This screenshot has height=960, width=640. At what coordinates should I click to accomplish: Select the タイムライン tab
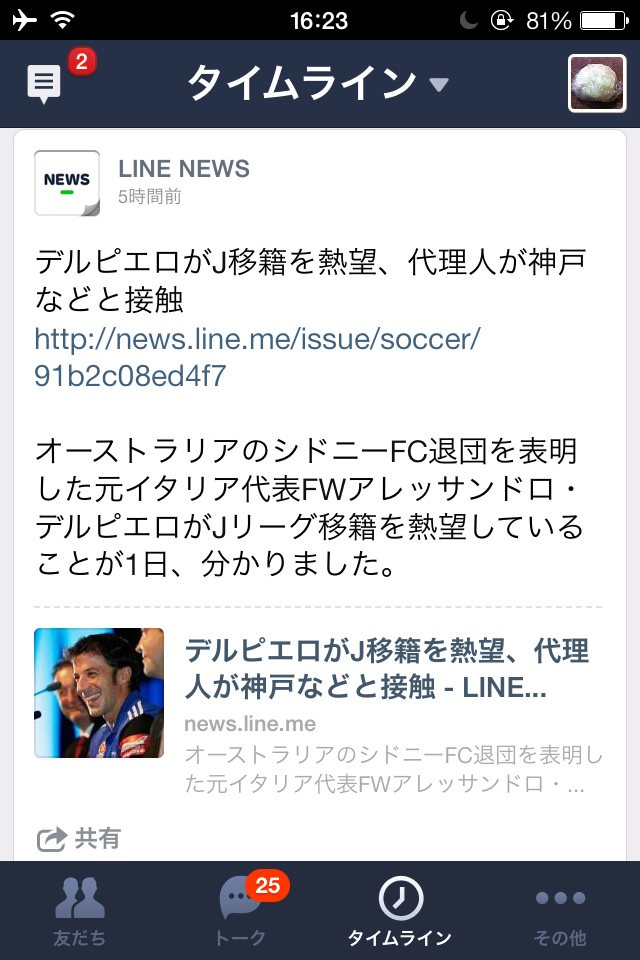pyautogui.click(x=400, y=911)
